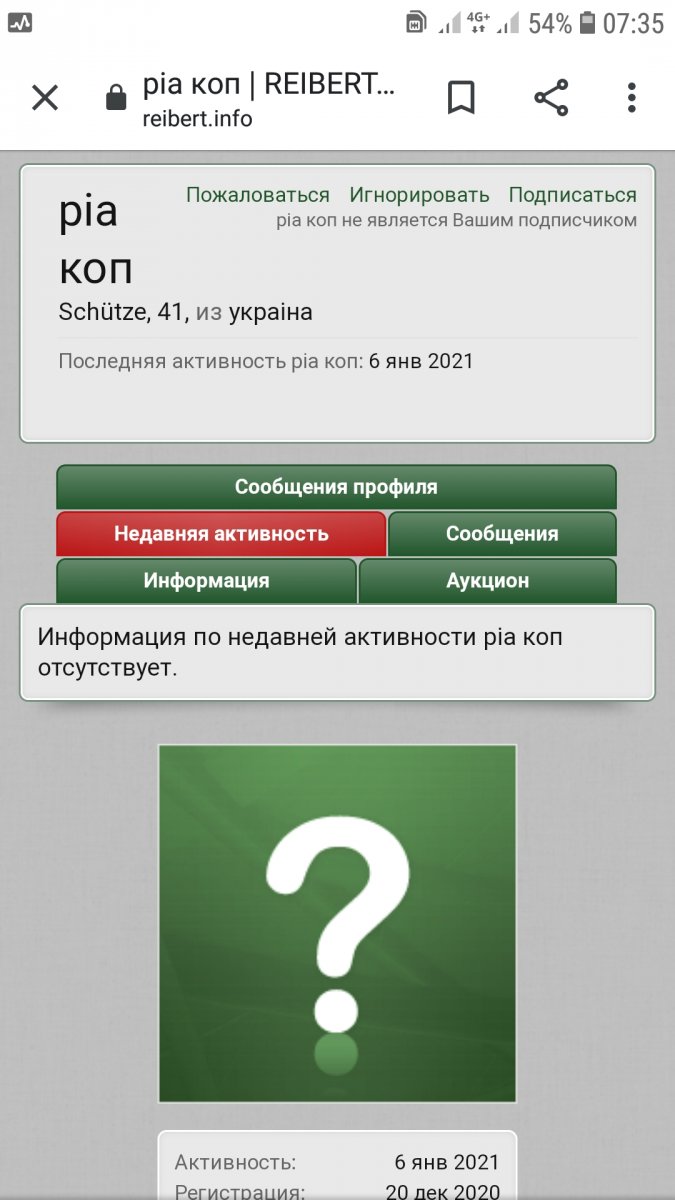
Task: Switch to the Сообщения tab
Action: [x=502, y=534]
